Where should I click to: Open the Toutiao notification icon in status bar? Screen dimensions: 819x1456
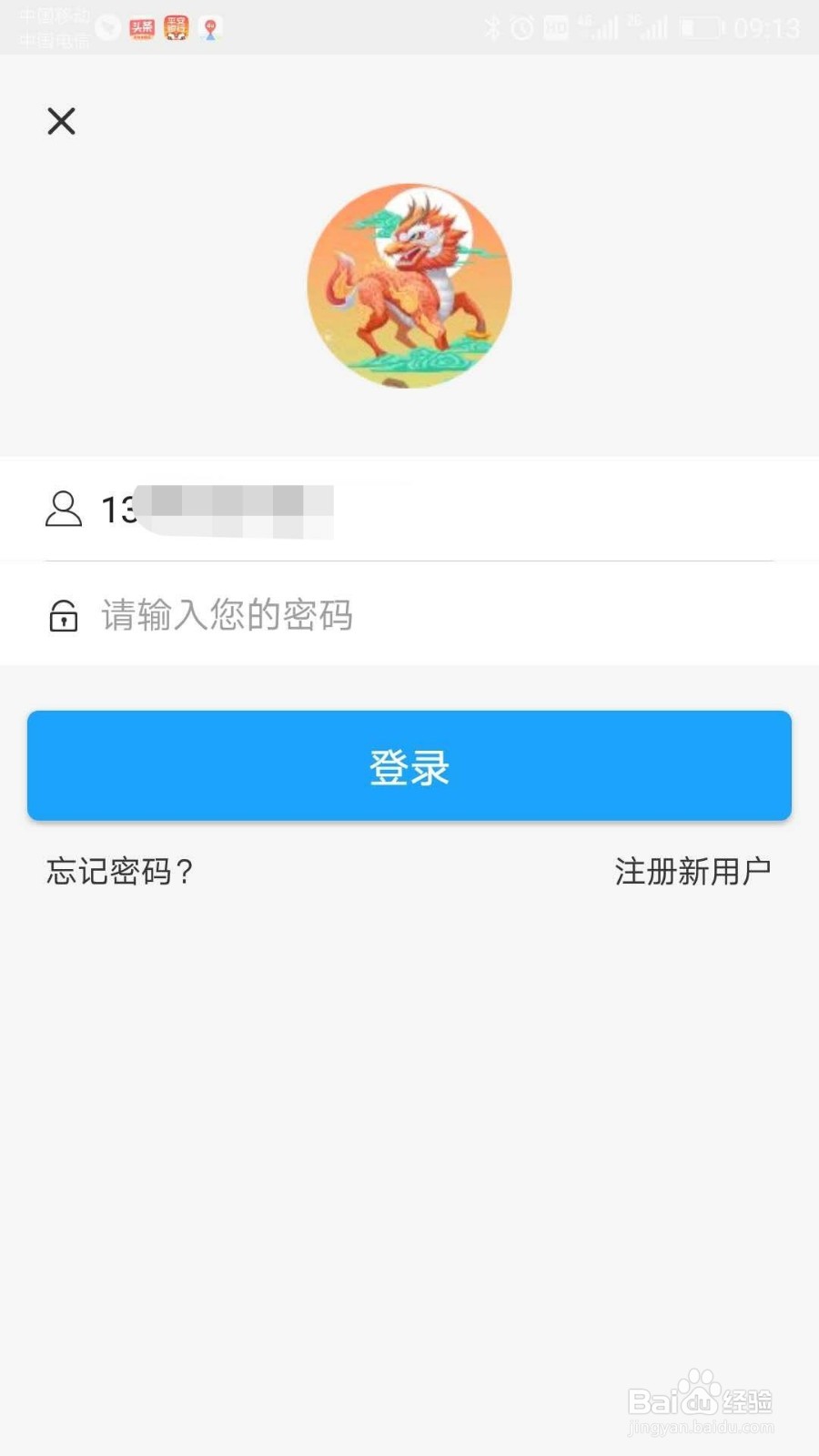coord(141,25)
